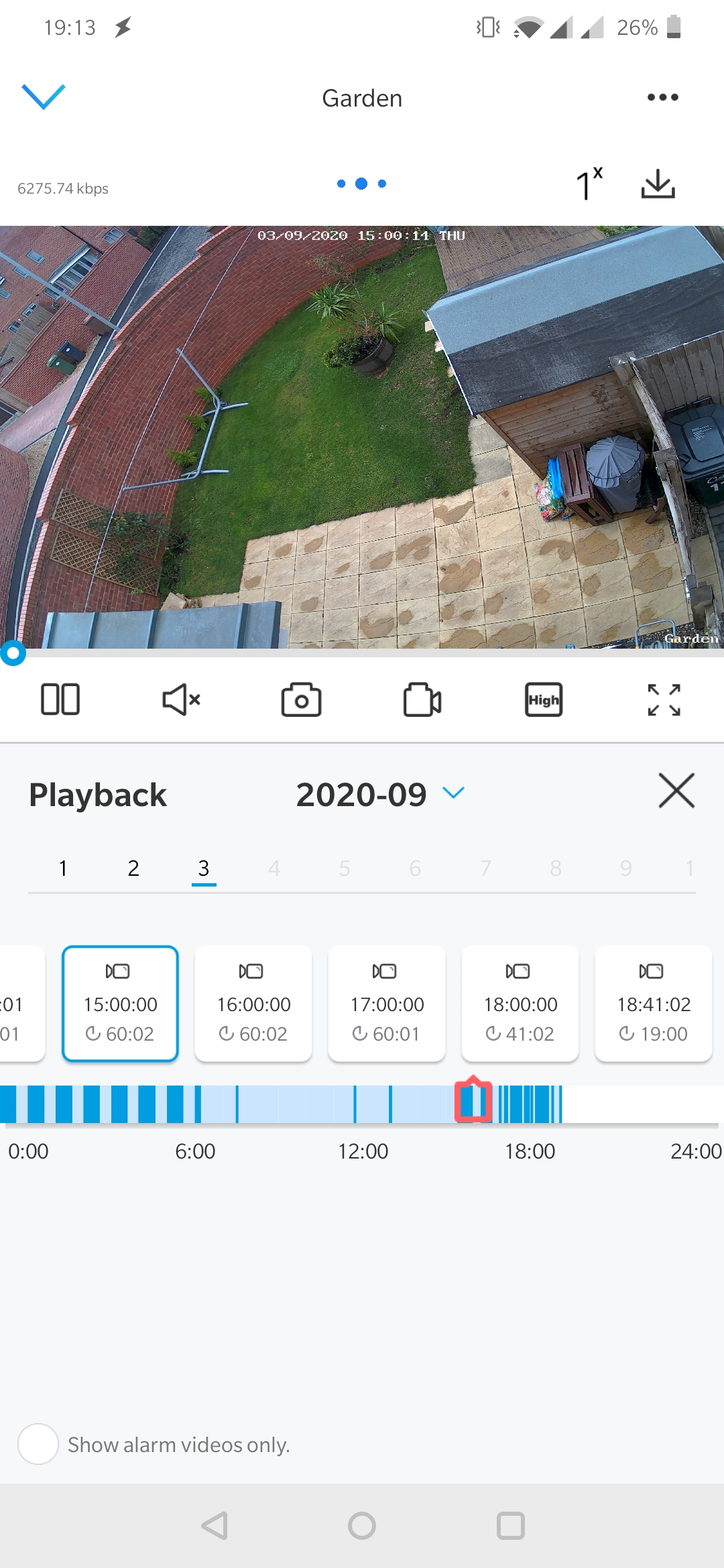Select day 2 in the date row

pyautogui.click(x=133, y=868)
